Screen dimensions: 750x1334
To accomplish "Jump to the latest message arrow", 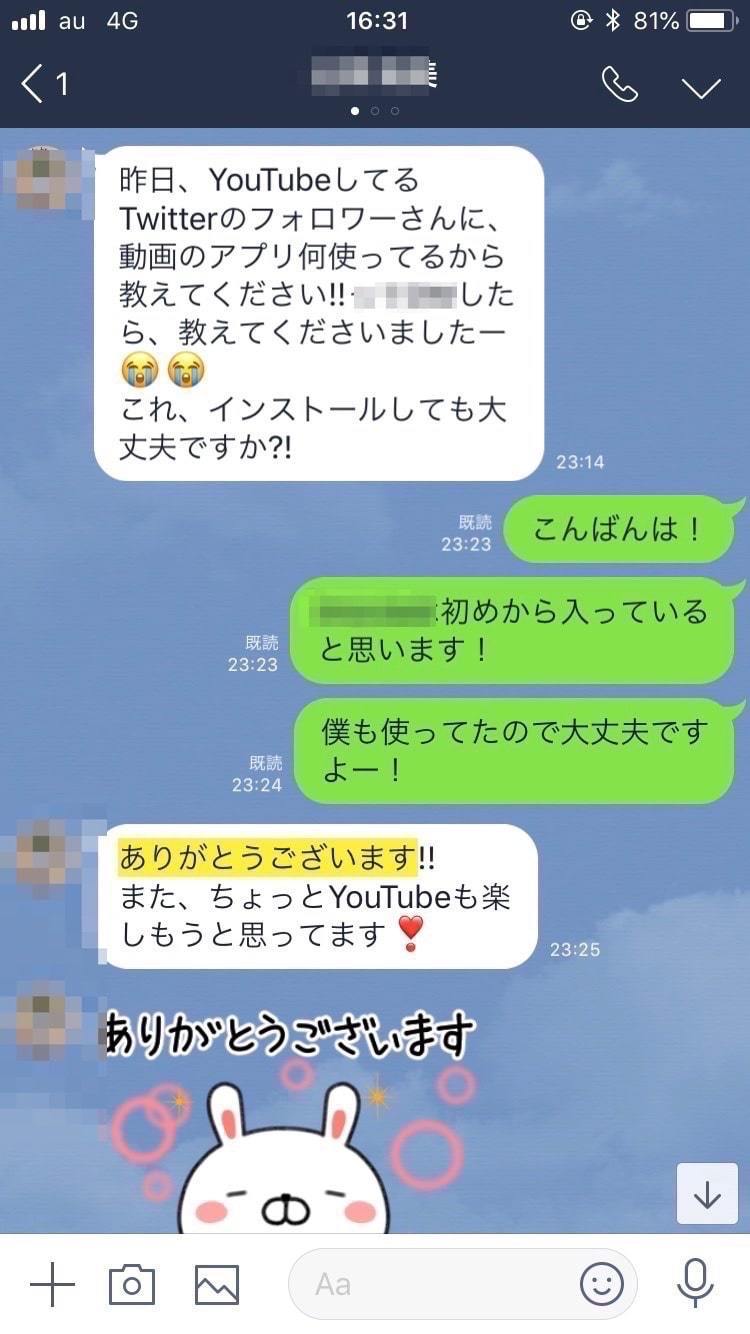I will [707, 1193].
